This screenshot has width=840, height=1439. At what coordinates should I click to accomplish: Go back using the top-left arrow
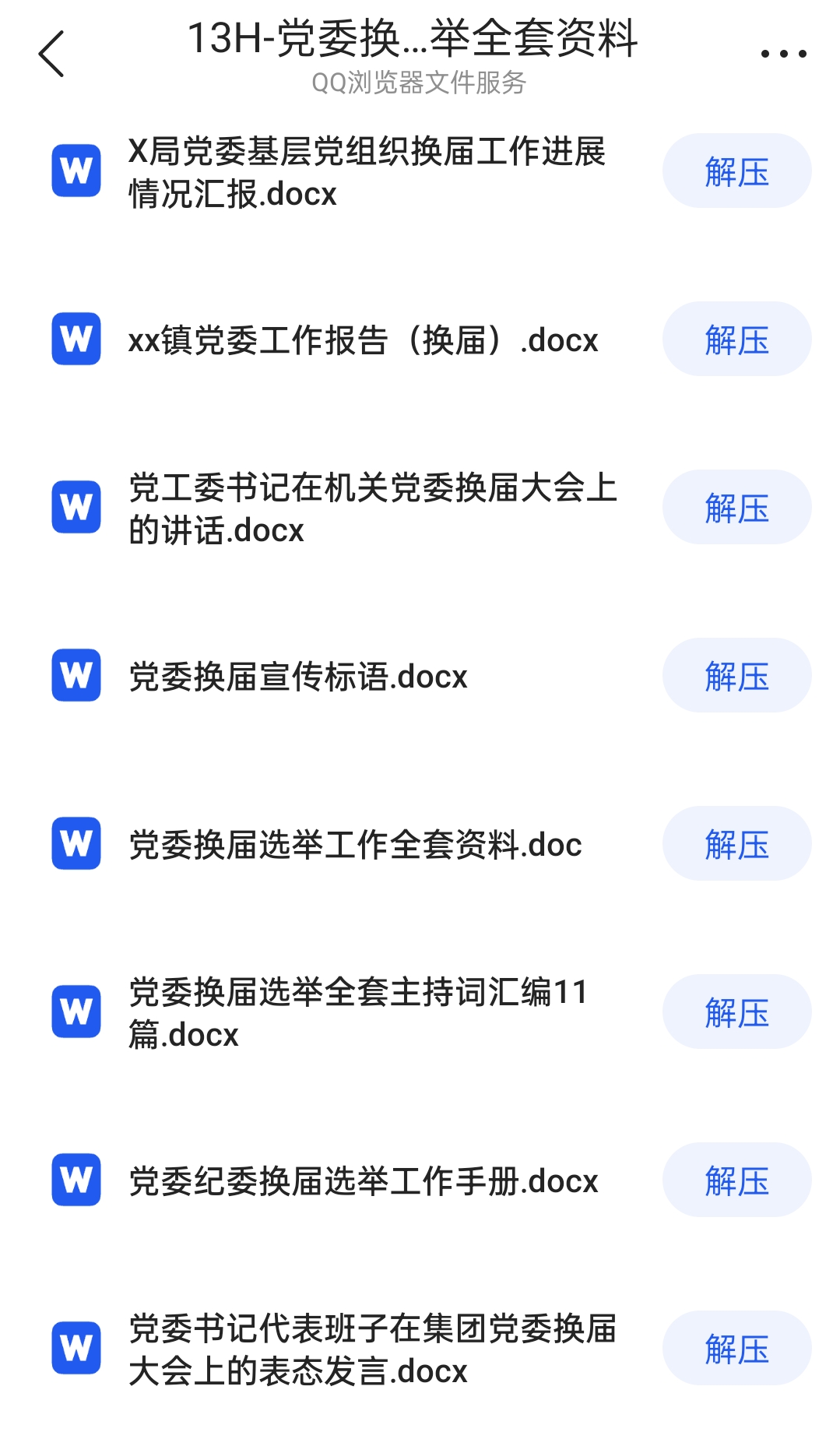51,54
